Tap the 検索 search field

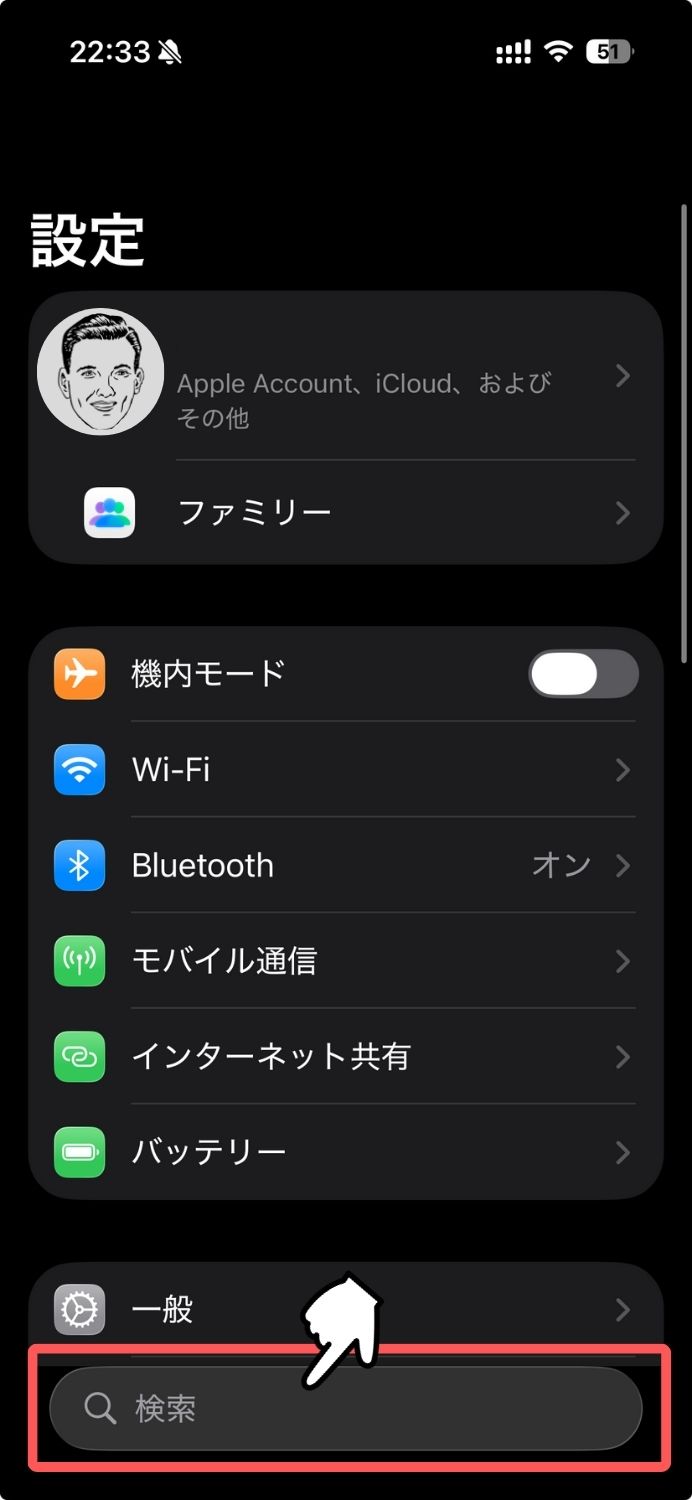345,1409
